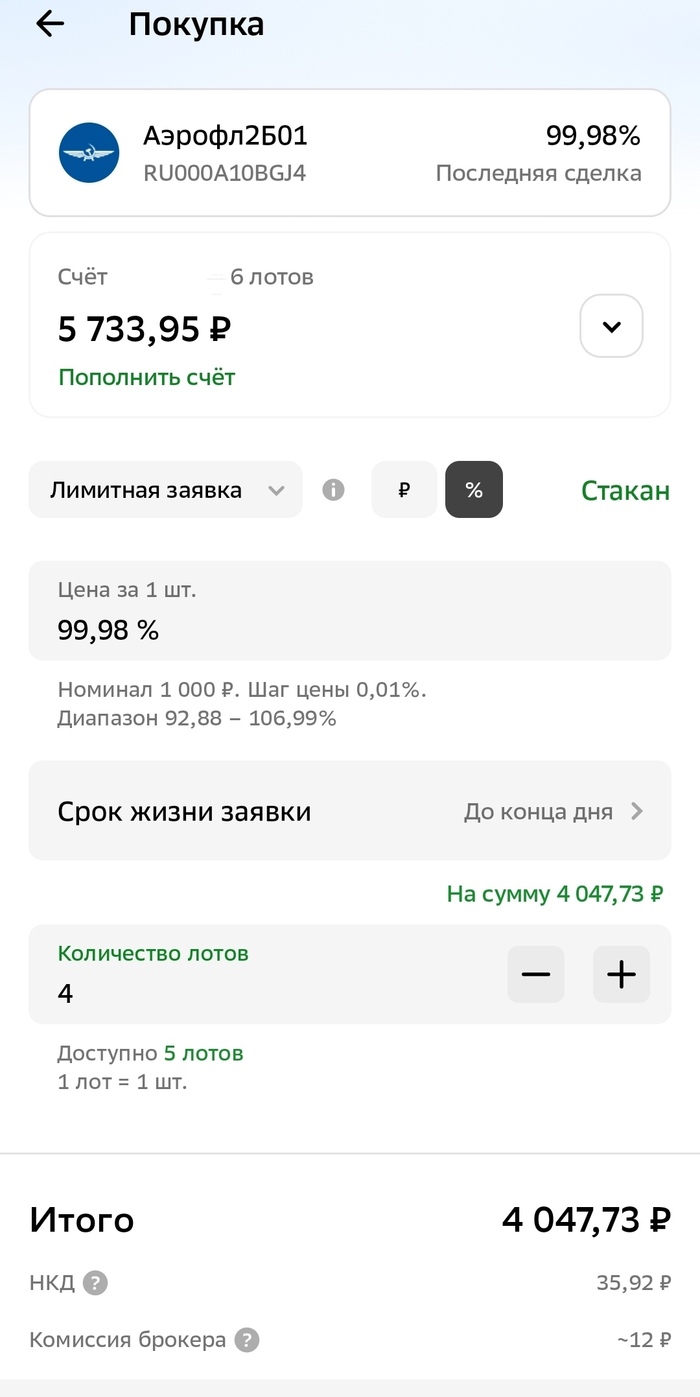
Task: Expand the account selector chevron
Action: tap(611, 326)
